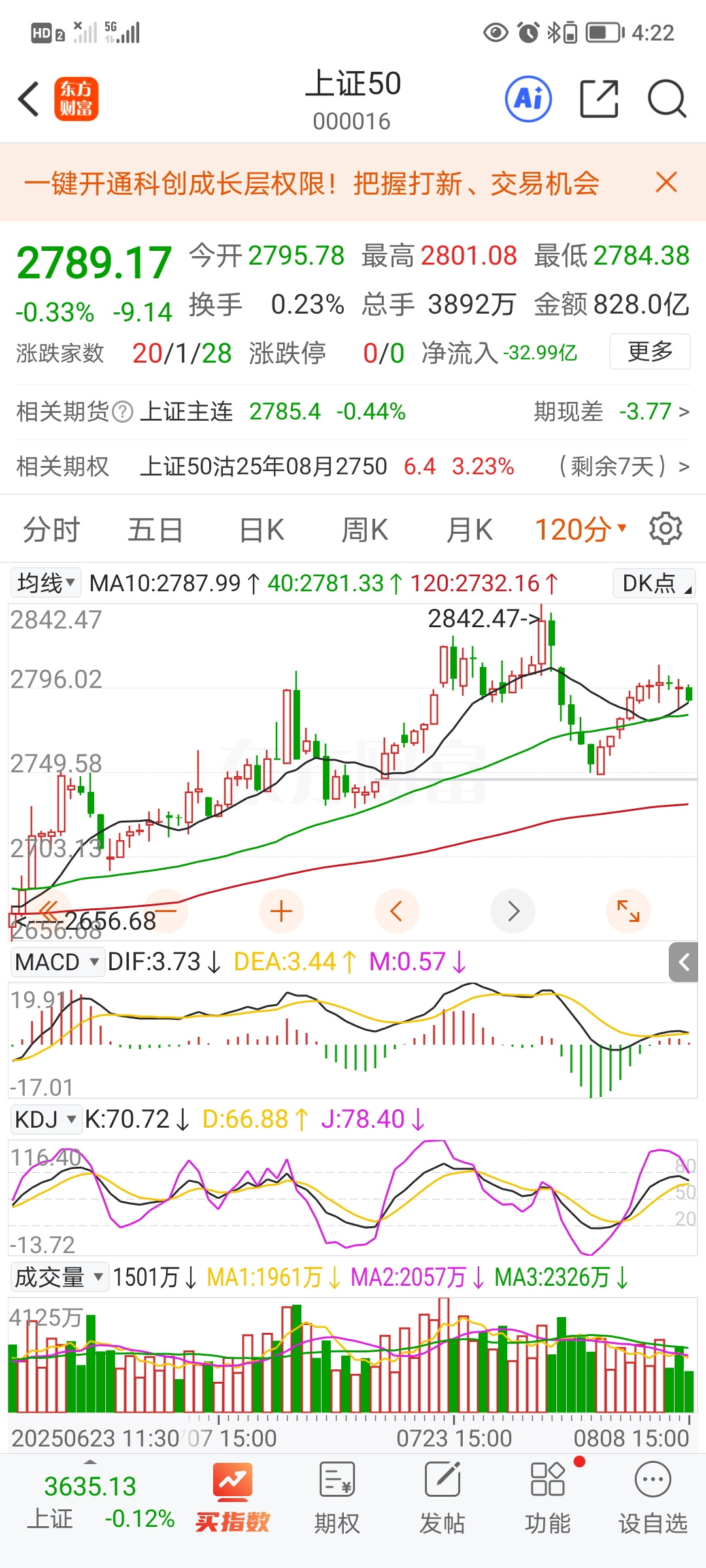Switch to the 月K chart tab
Viewport: 706px width, 1568px height.
coord(469,529)
